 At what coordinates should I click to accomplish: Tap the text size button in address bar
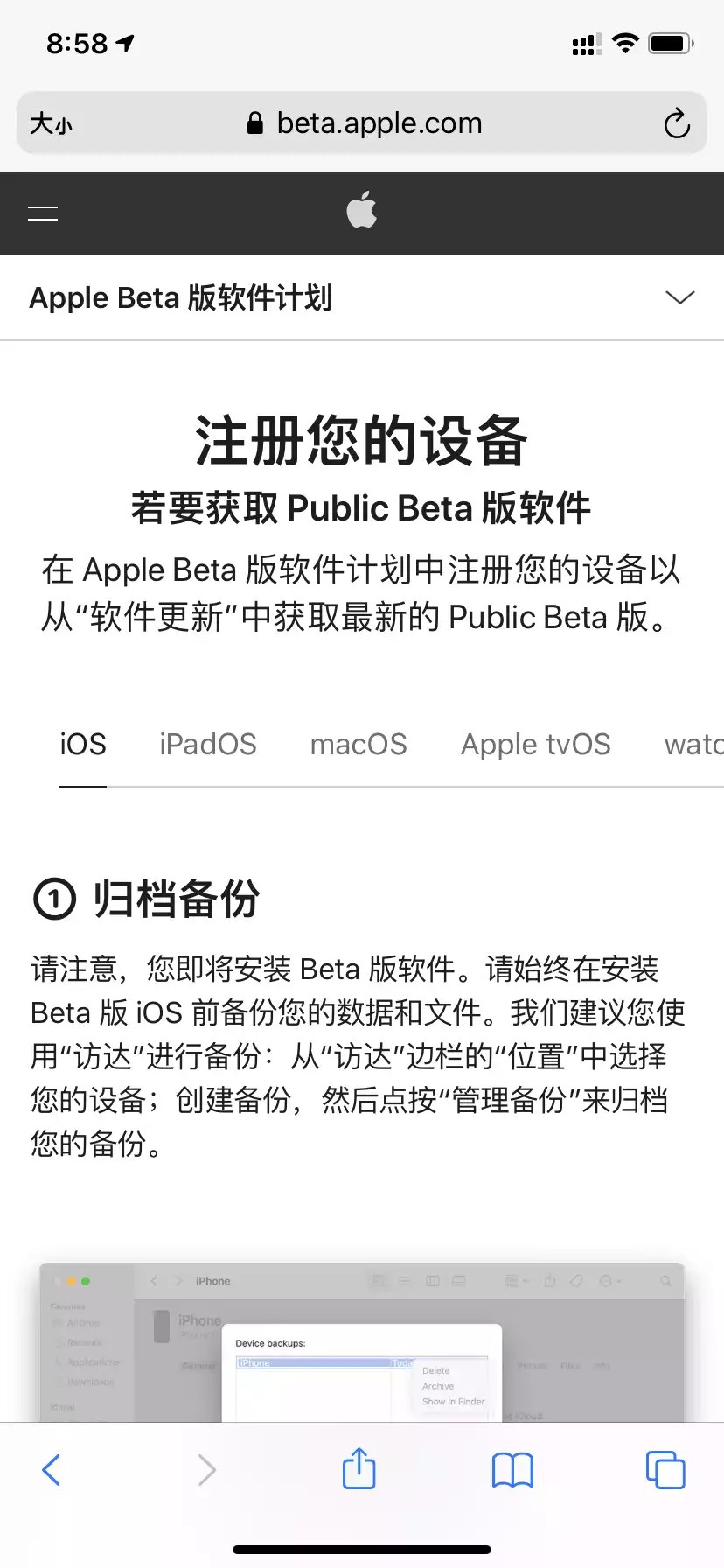pyautogui.click(x=51, y=124)
